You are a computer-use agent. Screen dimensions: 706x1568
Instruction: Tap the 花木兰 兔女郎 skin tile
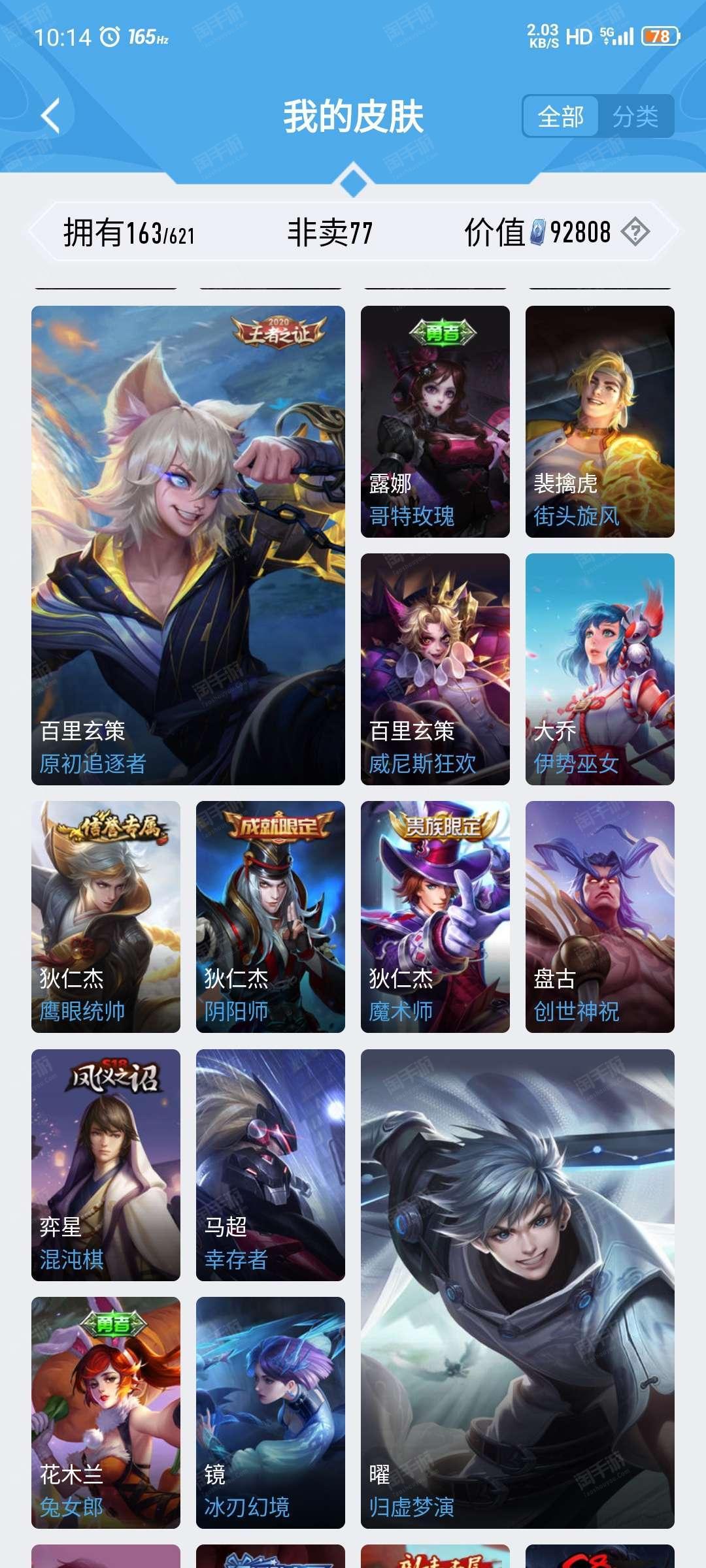tap(106, 1413)
